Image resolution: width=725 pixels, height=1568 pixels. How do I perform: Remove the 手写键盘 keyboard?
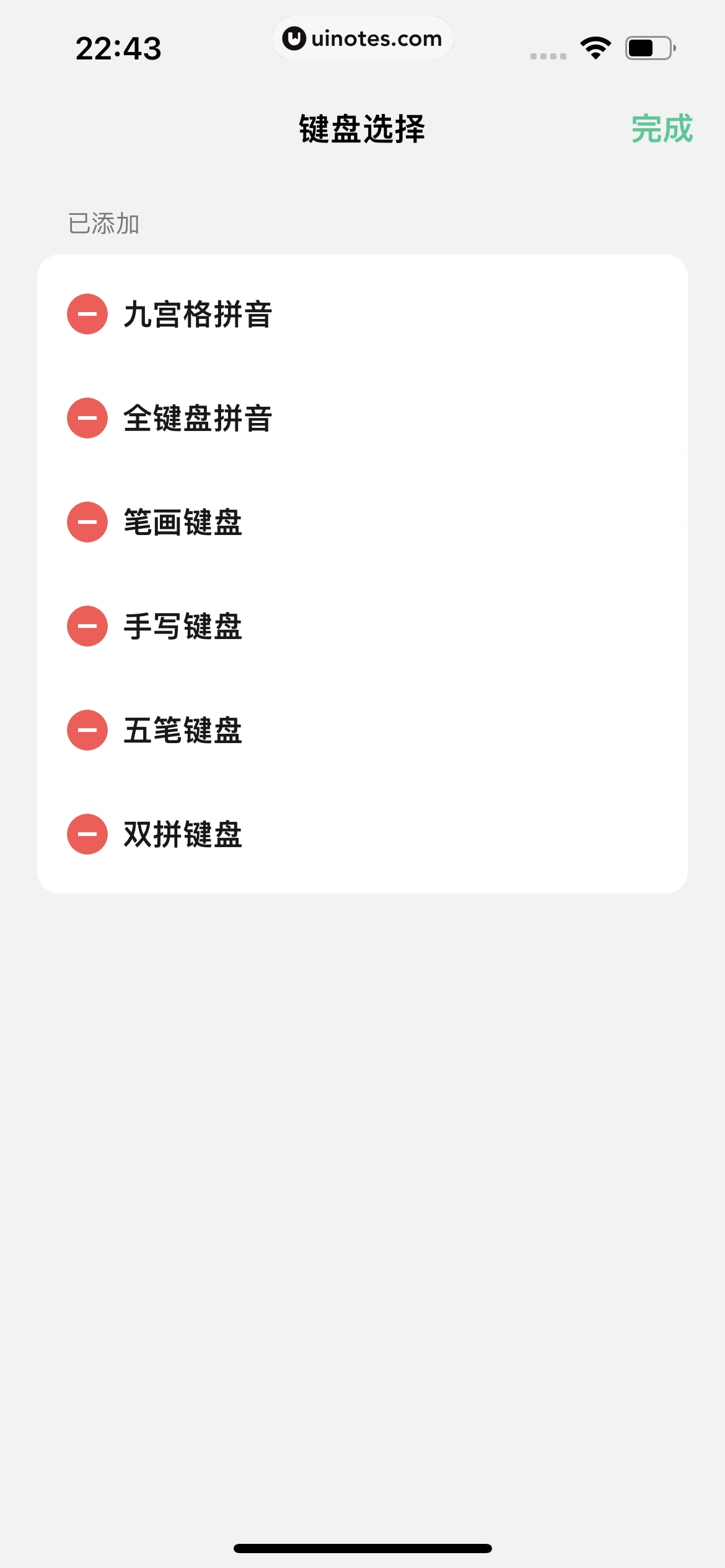coord(87,627)
